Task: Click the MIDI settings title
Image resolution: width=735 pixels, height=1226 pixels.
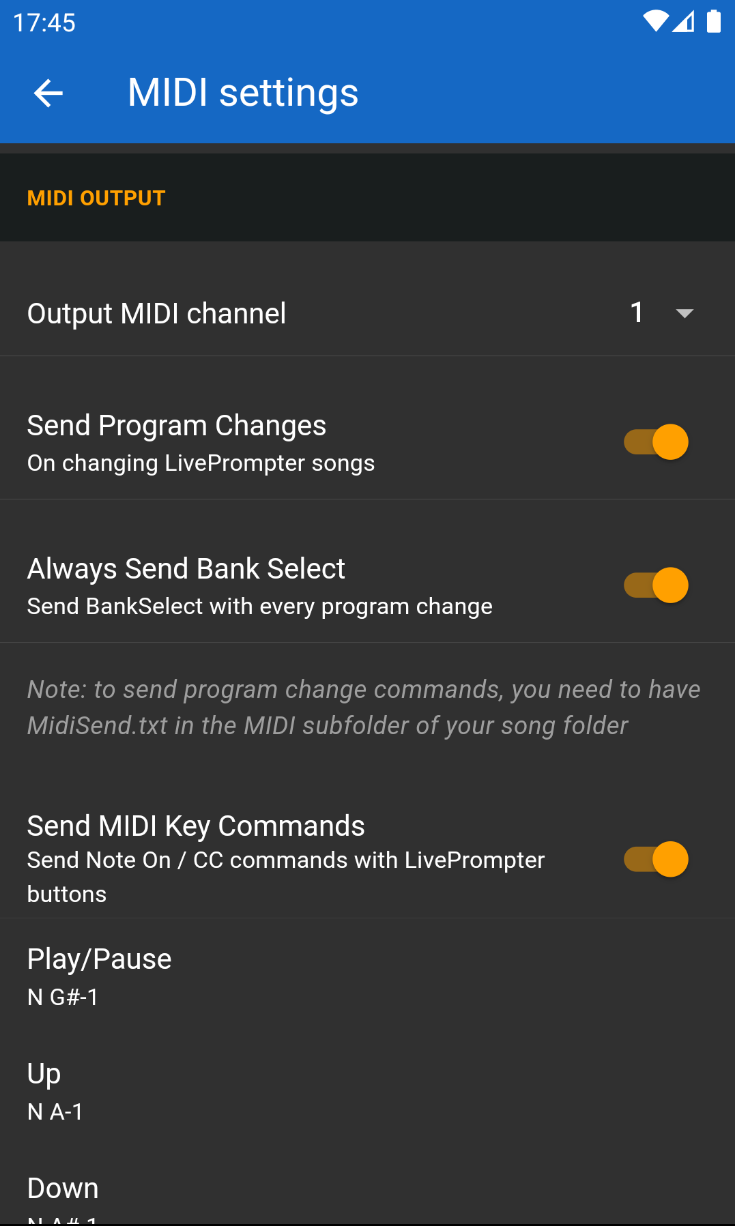Action: tap(243, 92)
